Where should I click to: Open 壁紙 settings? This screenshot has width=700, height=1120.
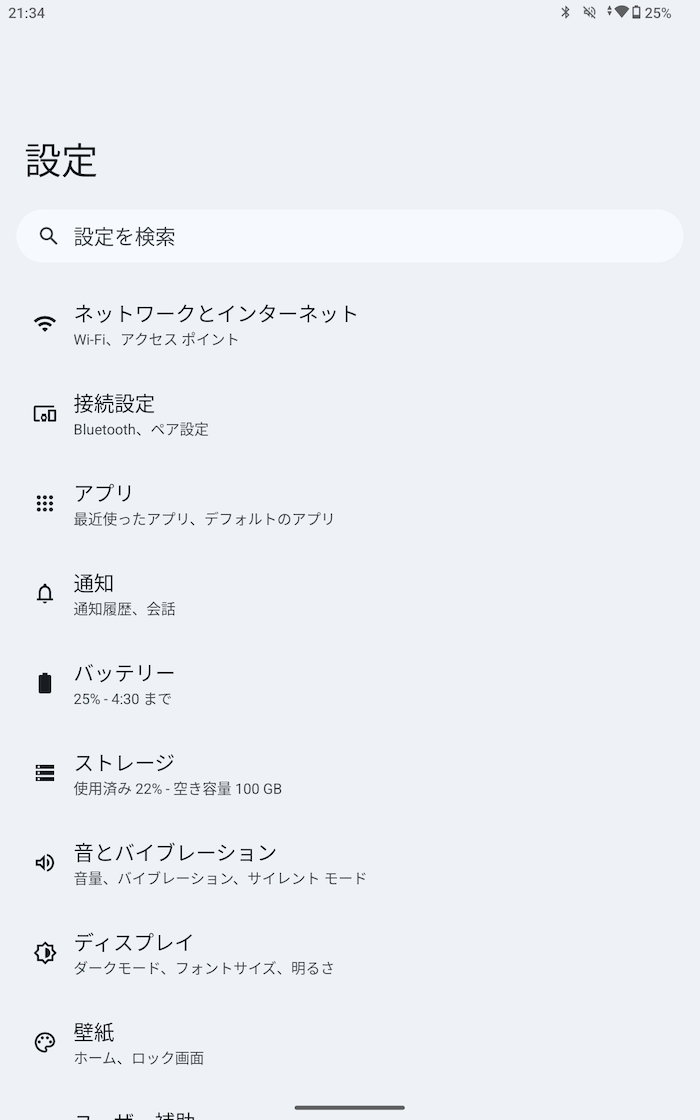pos(350,1043)
